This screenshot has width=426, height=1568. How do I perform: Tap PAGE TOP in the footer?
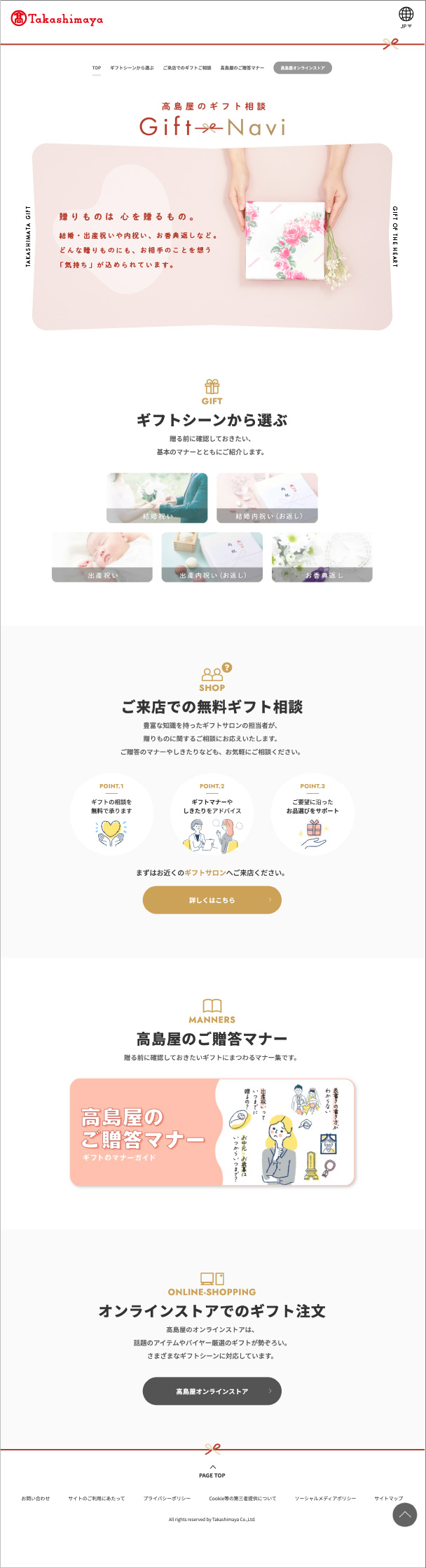tap(212, 1471)
